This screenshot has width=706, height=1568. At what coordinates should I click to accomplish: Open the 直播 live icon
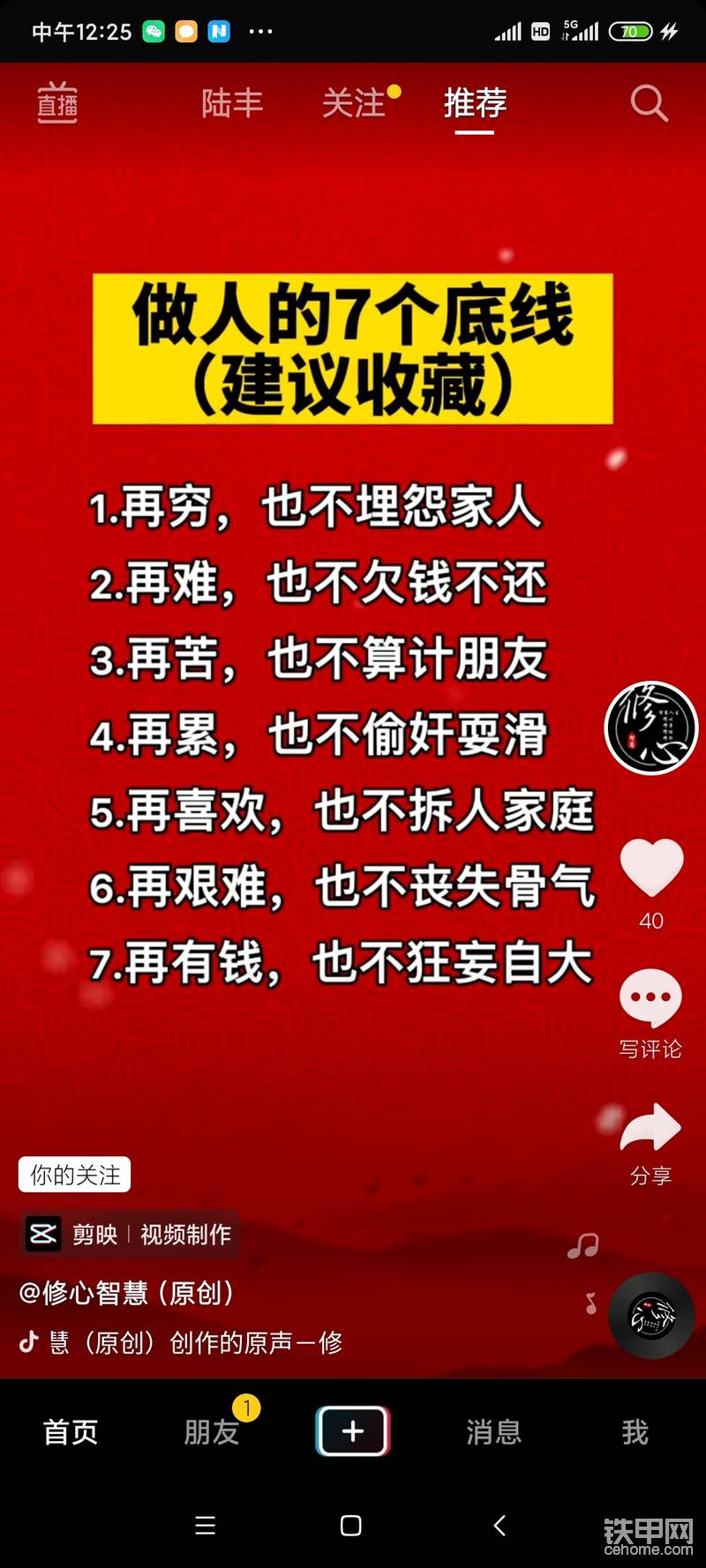point(57,103)
